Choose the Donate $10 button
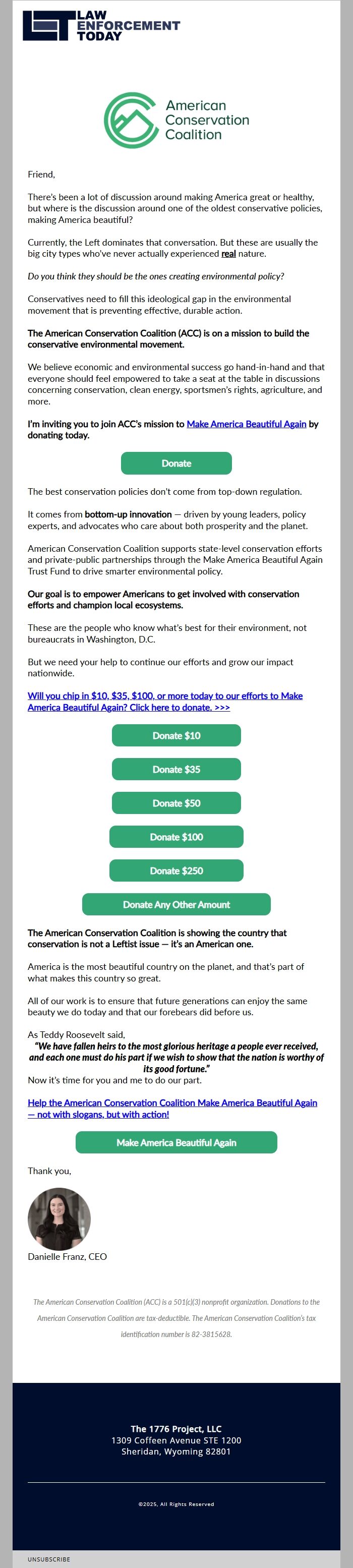The image size is (353, 1568). pyautogui.click(x=177, y=735)
